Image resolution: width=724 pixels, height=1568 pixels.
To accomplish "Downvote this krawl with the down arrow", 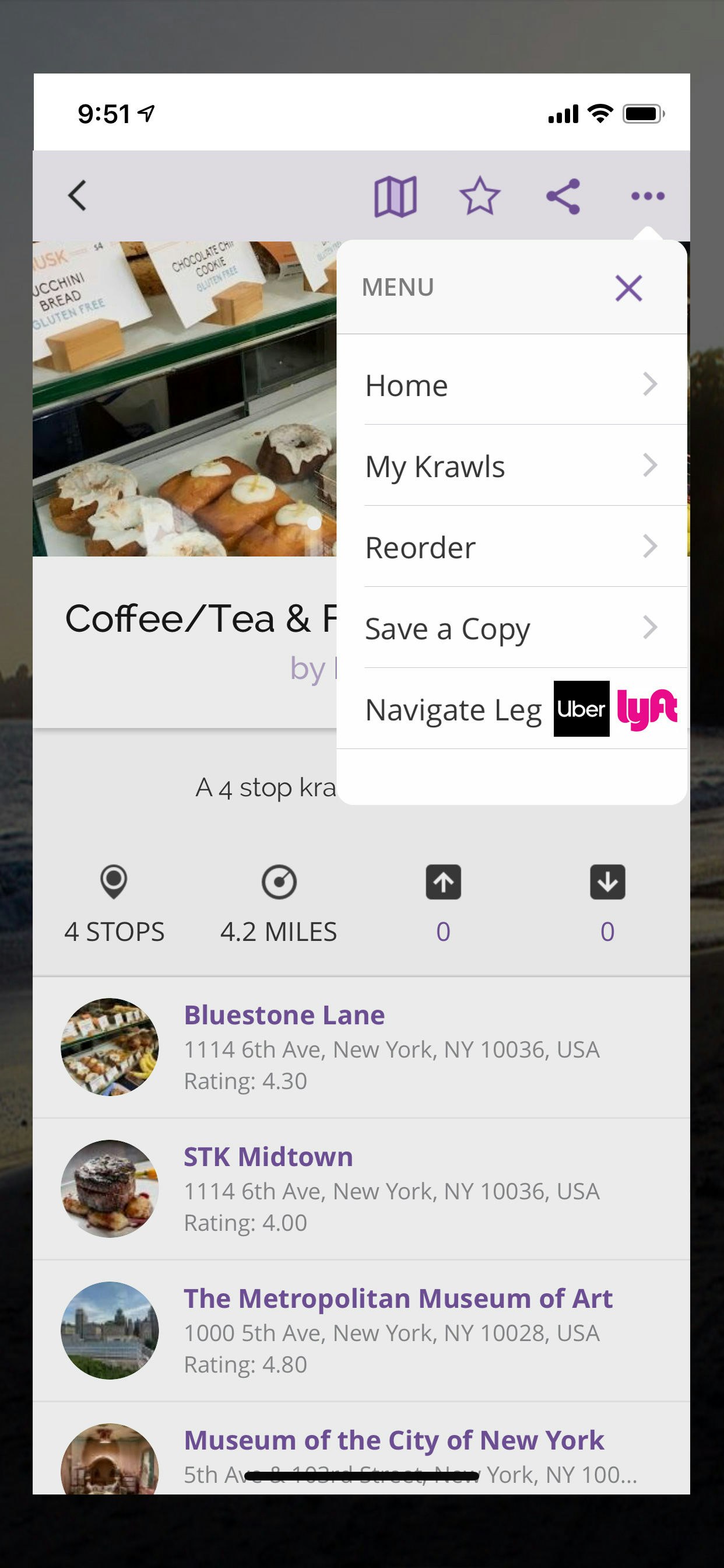I will (x=607, y=882).
